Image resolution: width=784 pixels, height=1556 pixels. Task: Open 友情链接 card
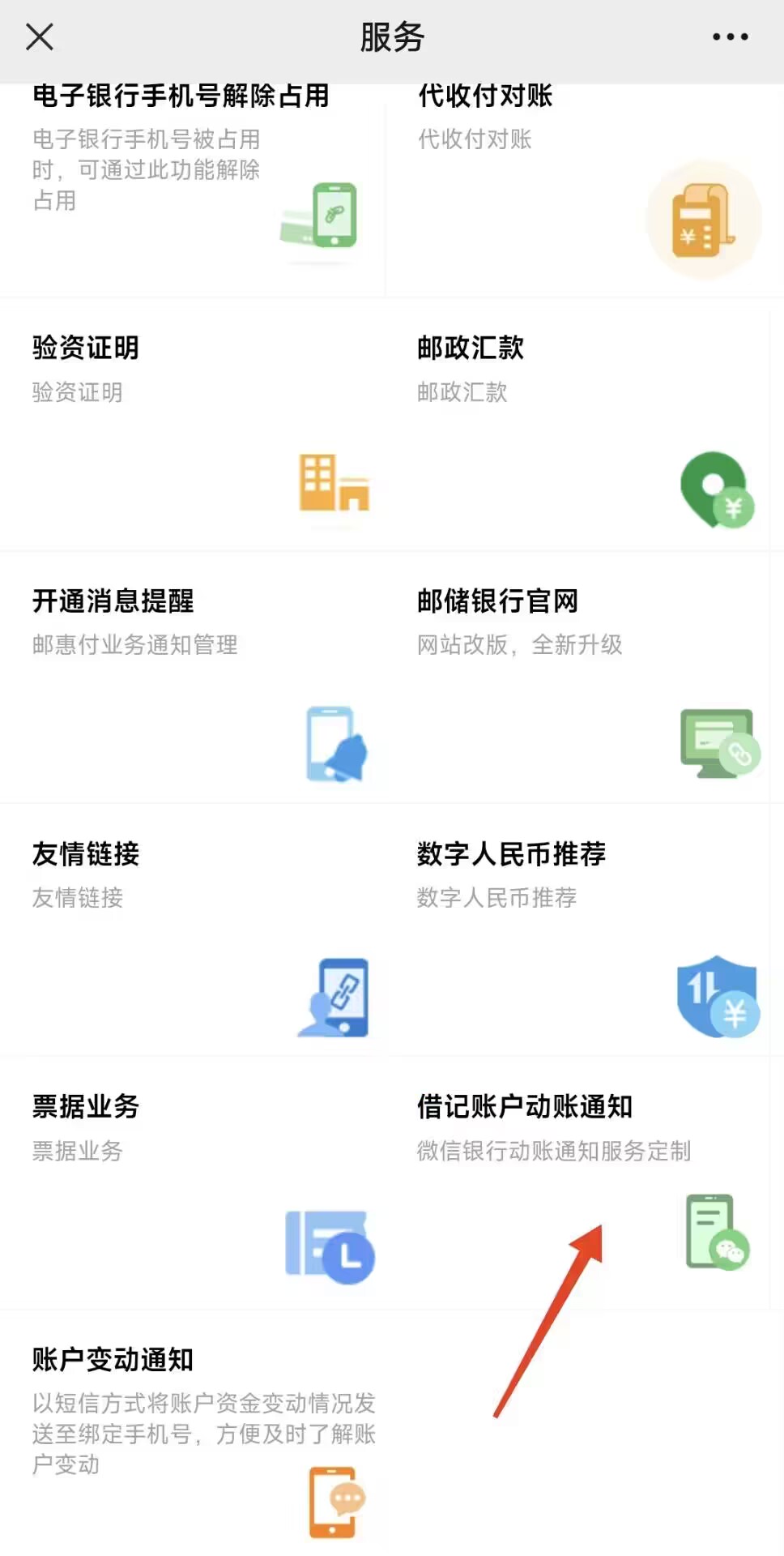[193, 930]
